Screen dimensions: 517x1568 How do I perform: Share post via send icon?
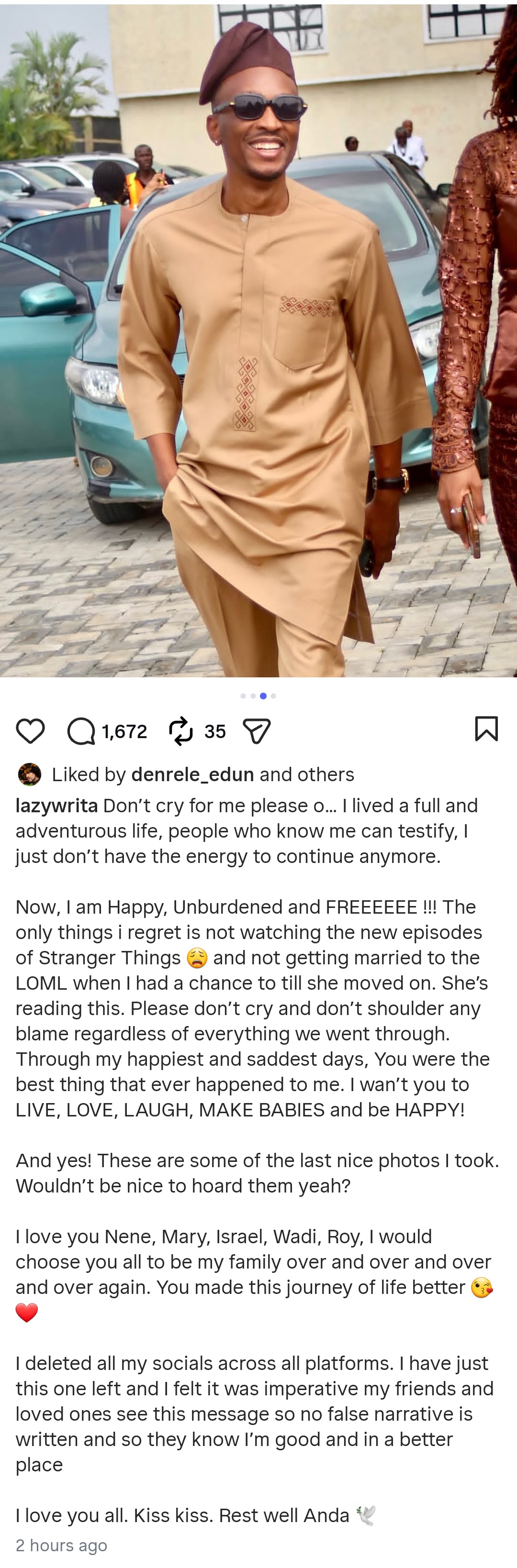pos(257,731)
